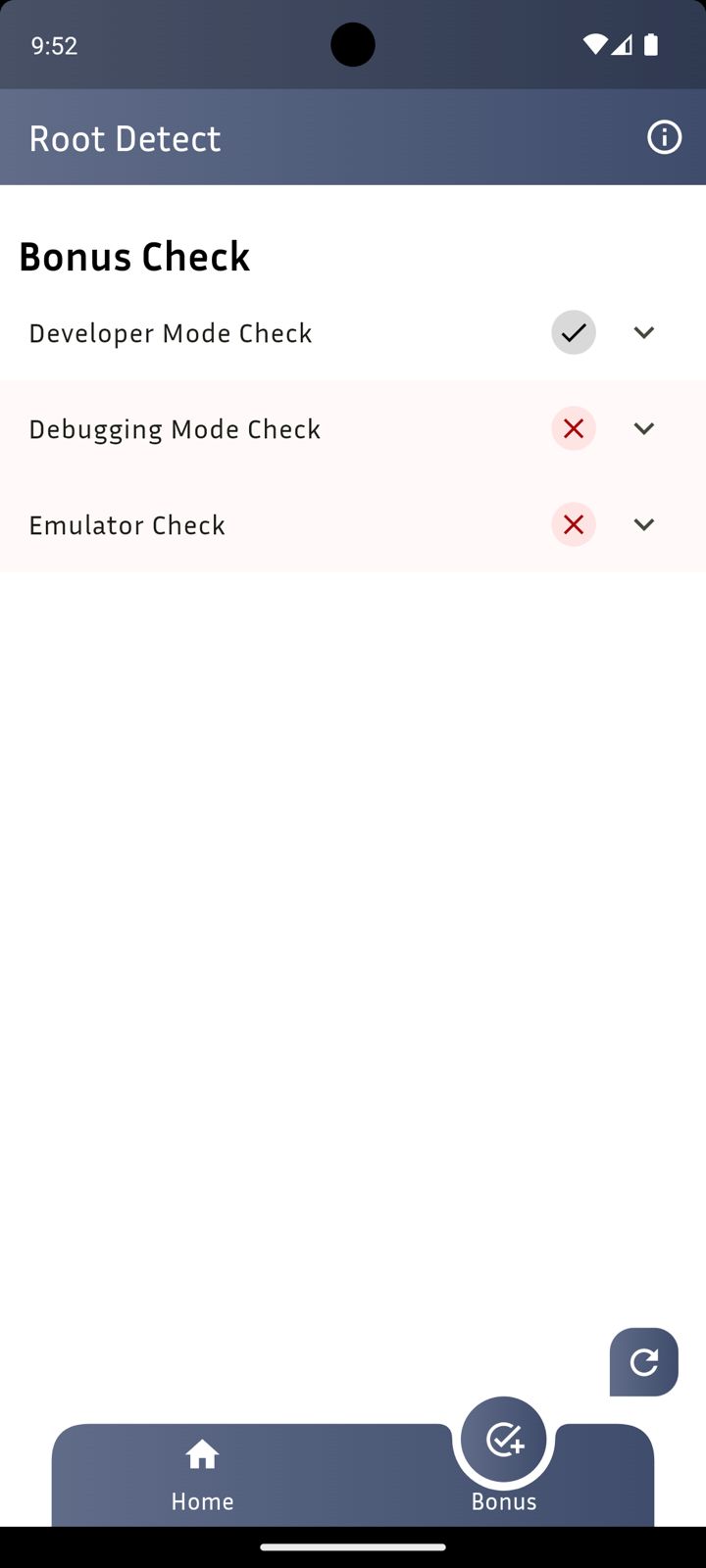Tap the Bonus Check heading

pos(134,256)
